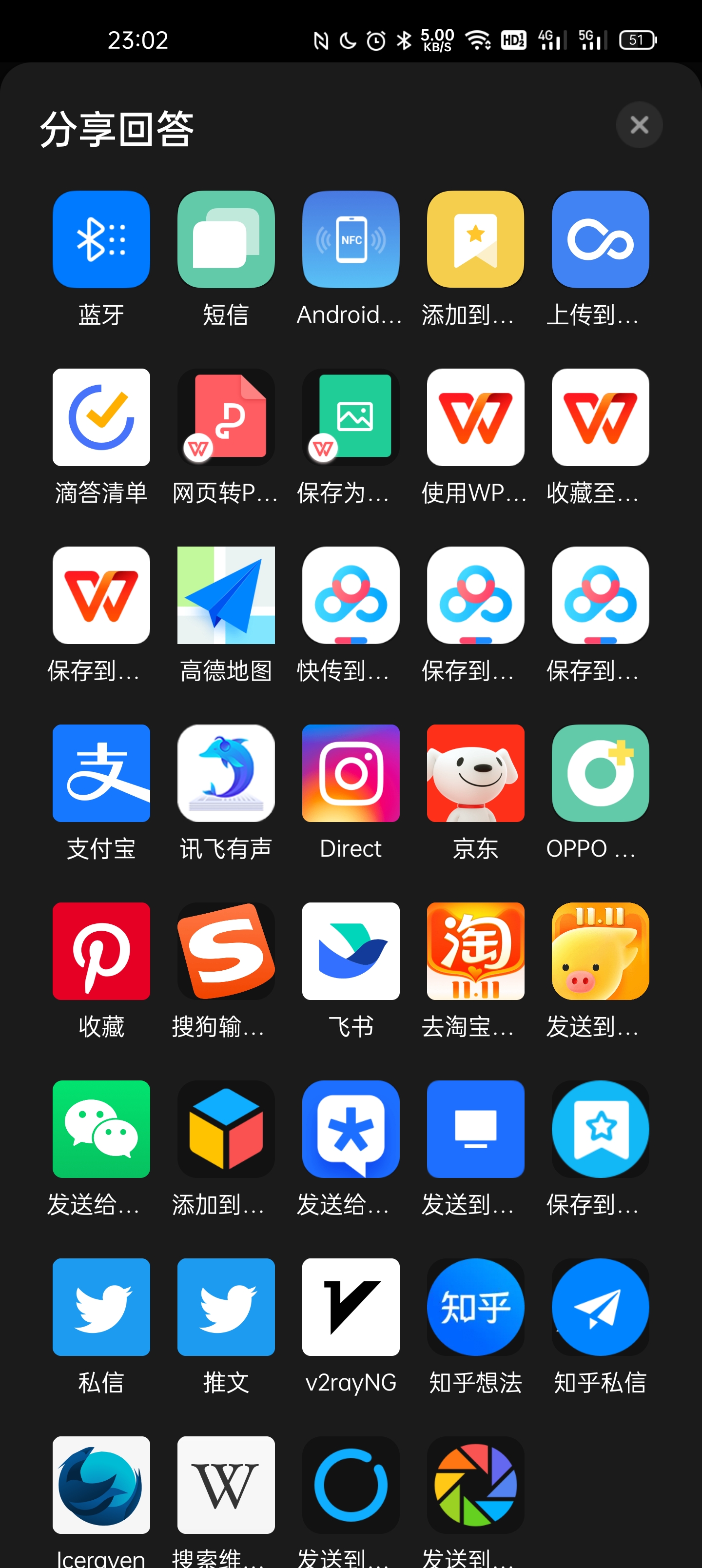The width and height of the screenshot is (702, 1568).
Task: Open 讯飞有声 to read the answer aloud
Action: pos(226,773)
